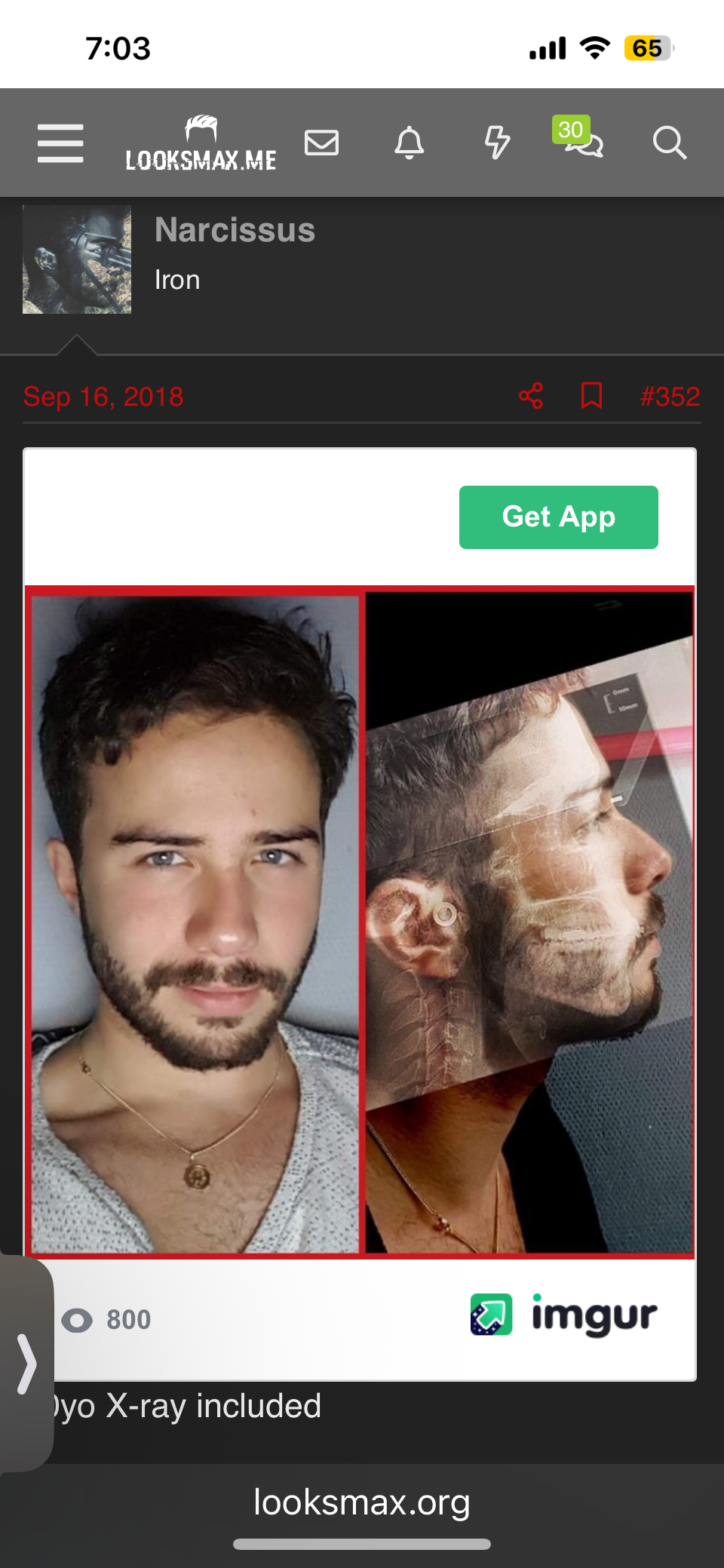Tap the looksmax.org address bar
This screenshot has height=1568, width=724.
[x=362, y=1502]
